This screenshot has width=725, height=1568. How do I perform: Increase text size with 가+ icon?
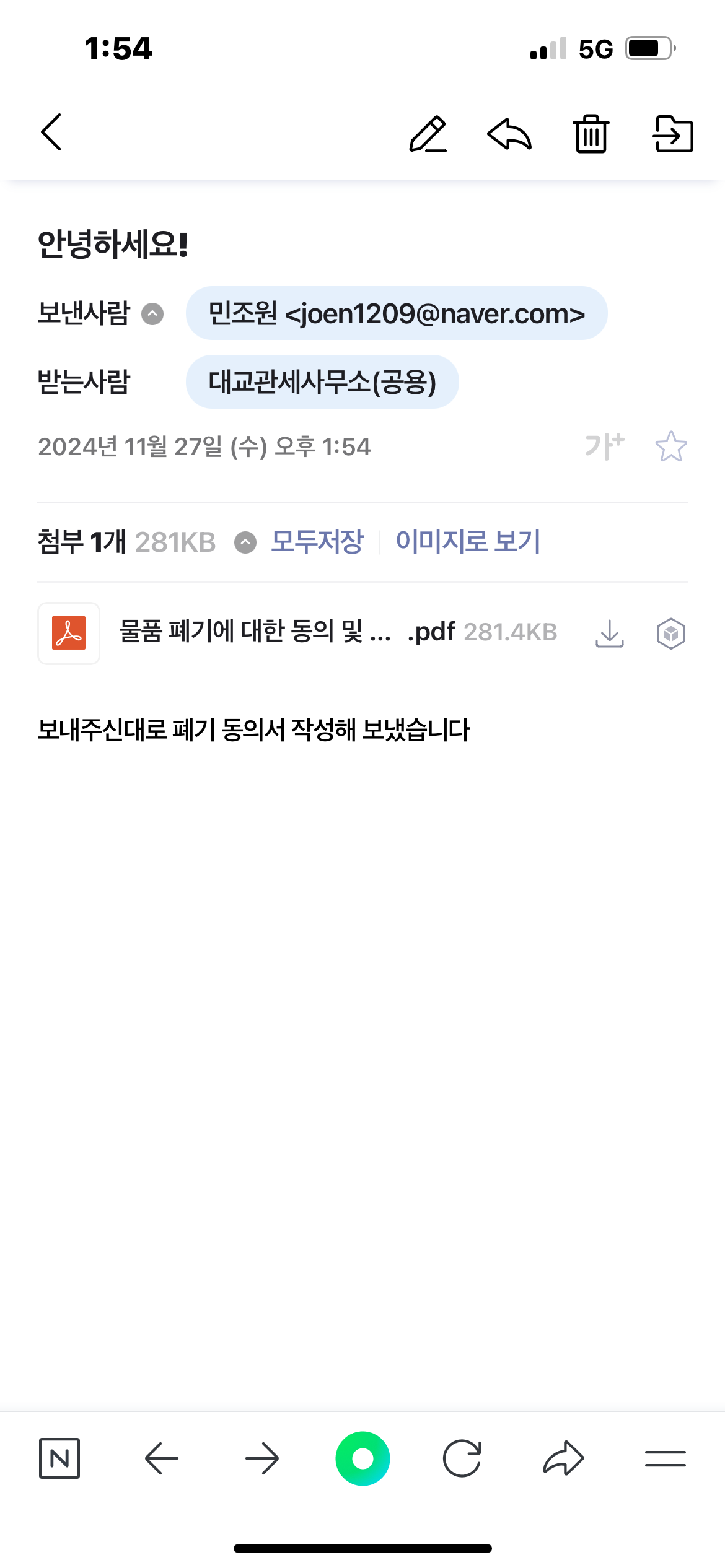605,446
